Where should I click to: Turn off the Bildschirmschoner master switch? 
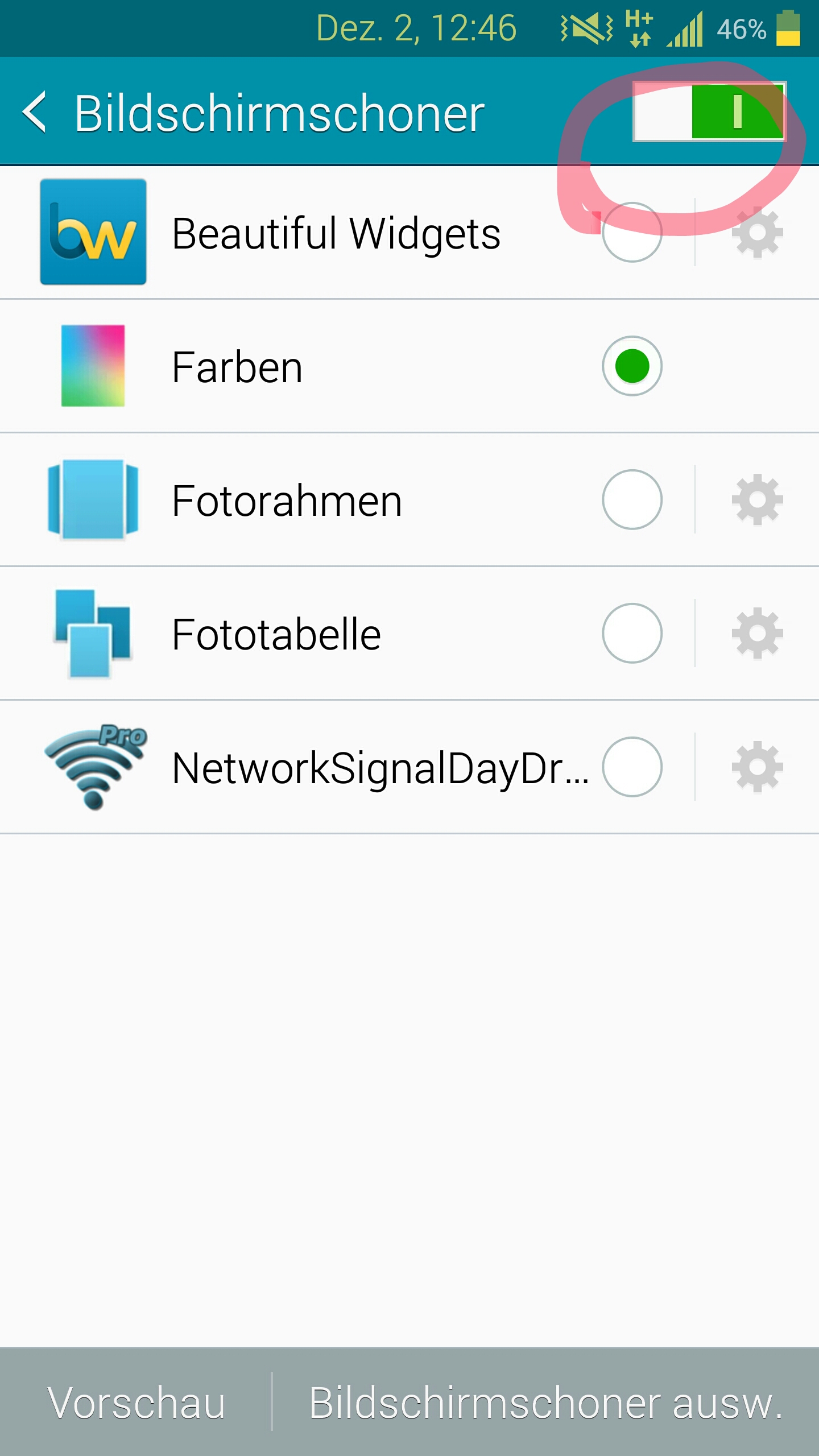709,111
